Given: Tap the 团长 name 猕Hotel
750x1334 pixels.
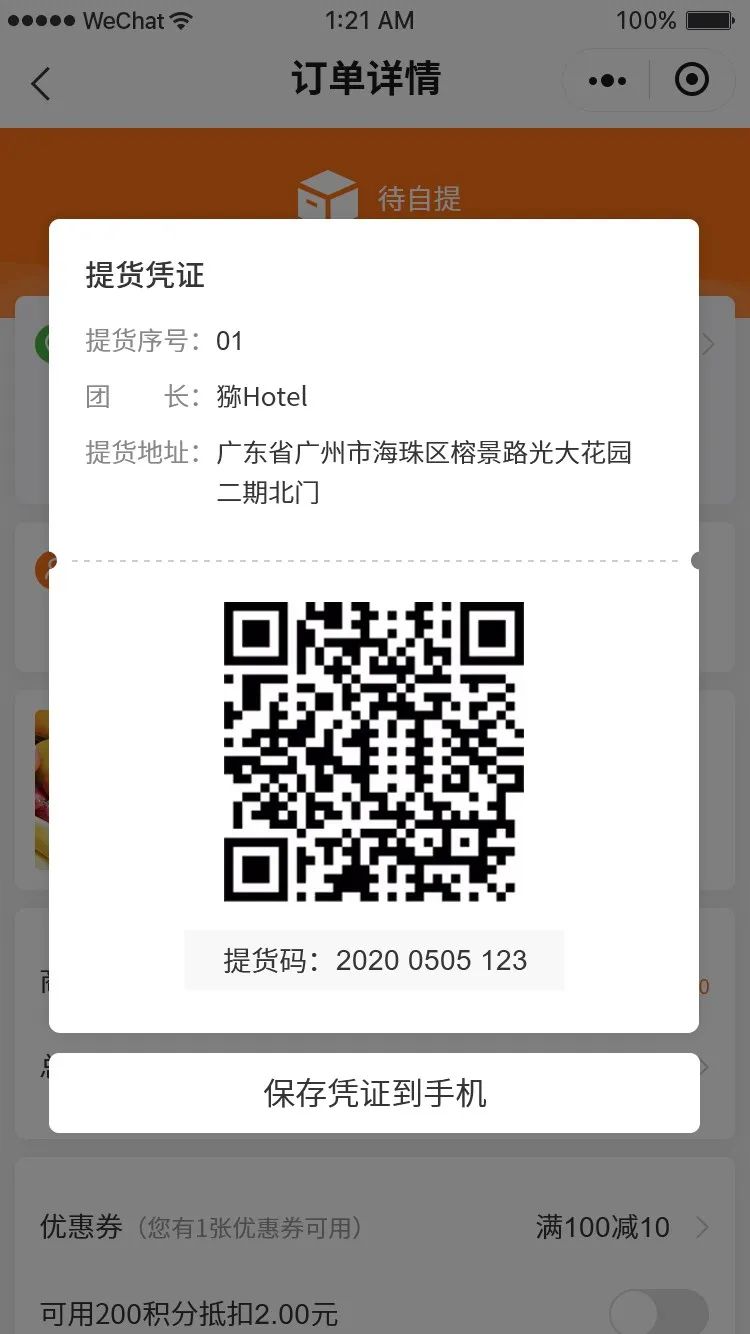Looking at the screenshot, I should click(262, 397).
